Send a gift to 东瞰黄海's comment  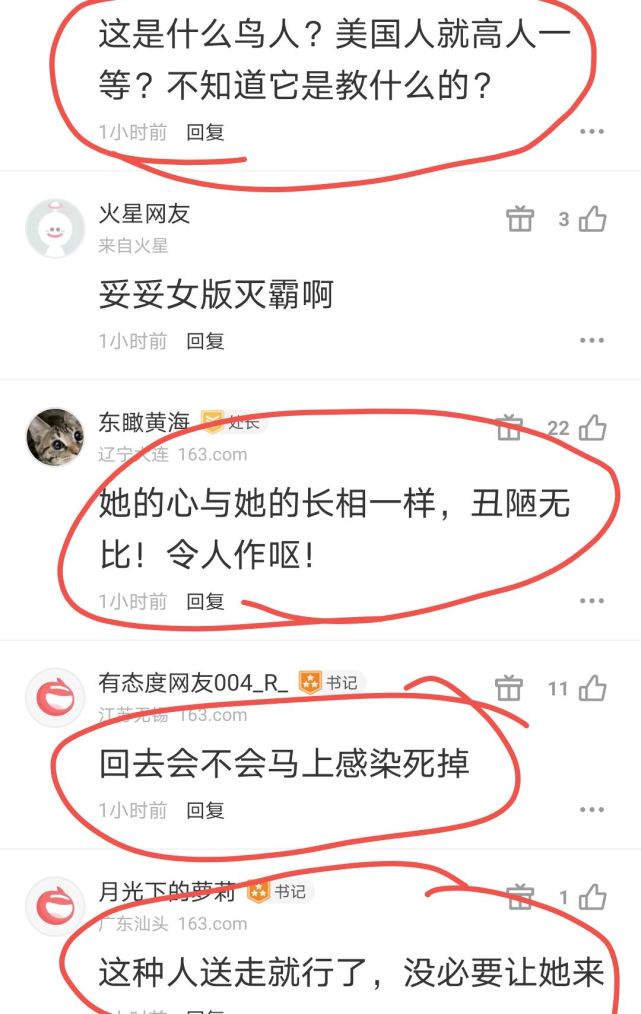[509, 428]
